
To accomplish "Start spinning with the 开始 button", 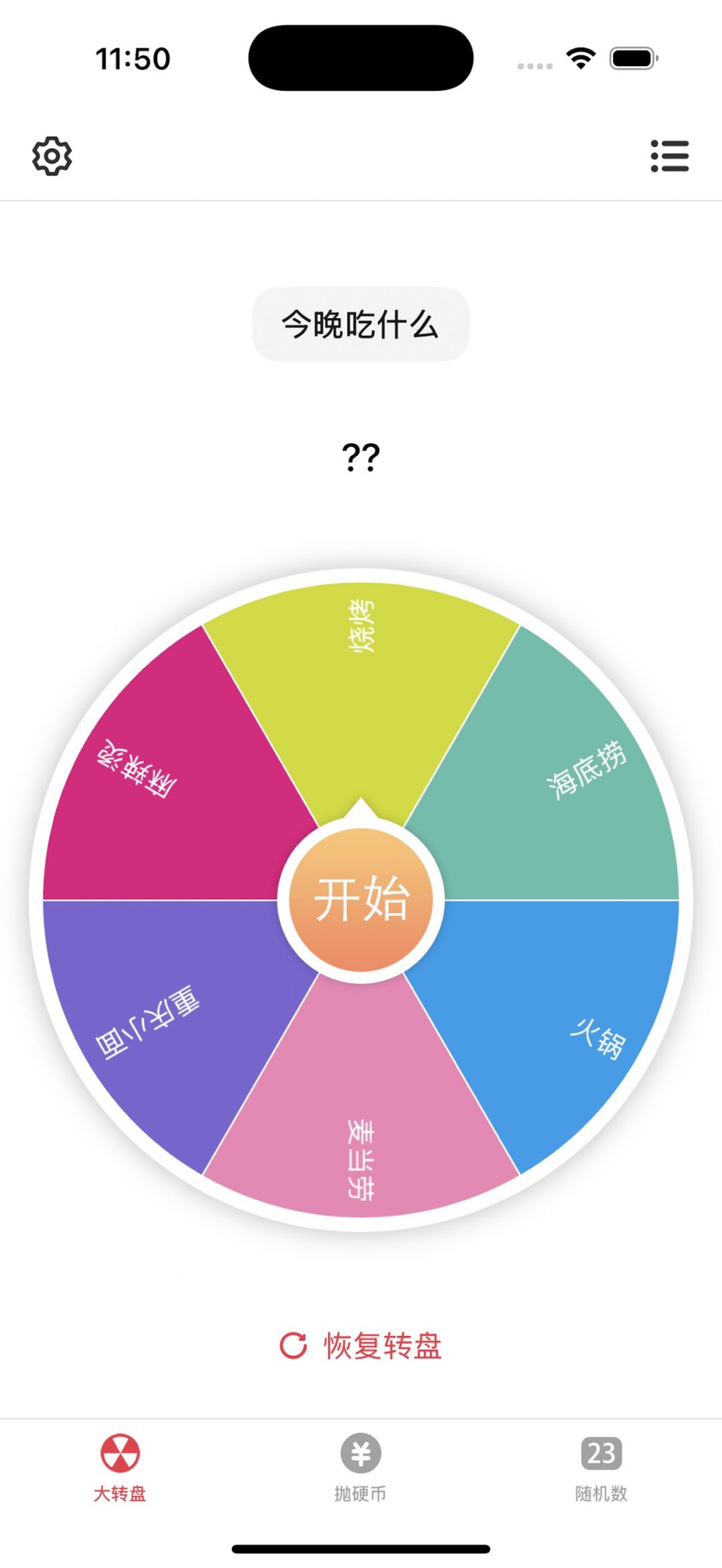I will (361, 900).
